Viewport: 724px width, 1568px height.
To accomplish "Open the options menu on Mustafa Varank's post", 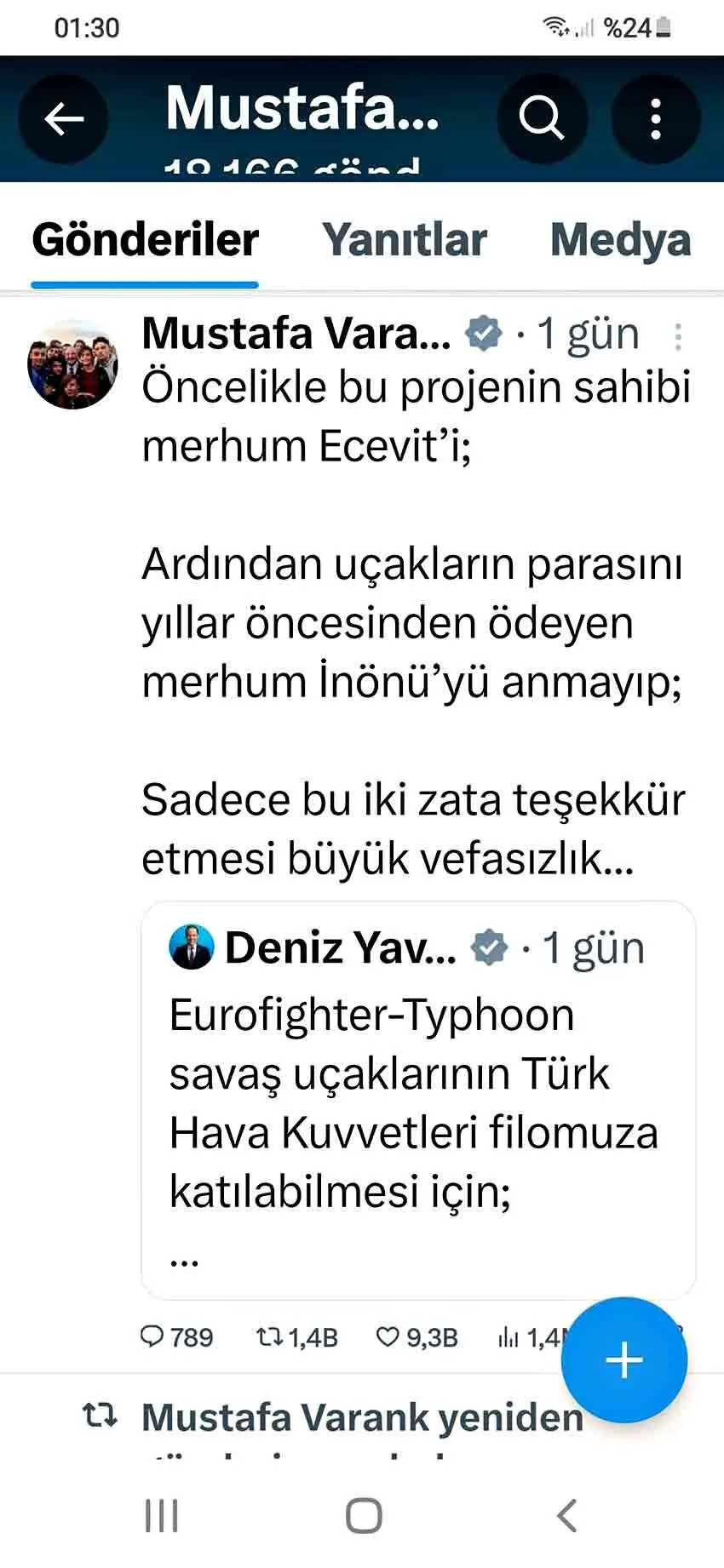I will click(678, 337).
